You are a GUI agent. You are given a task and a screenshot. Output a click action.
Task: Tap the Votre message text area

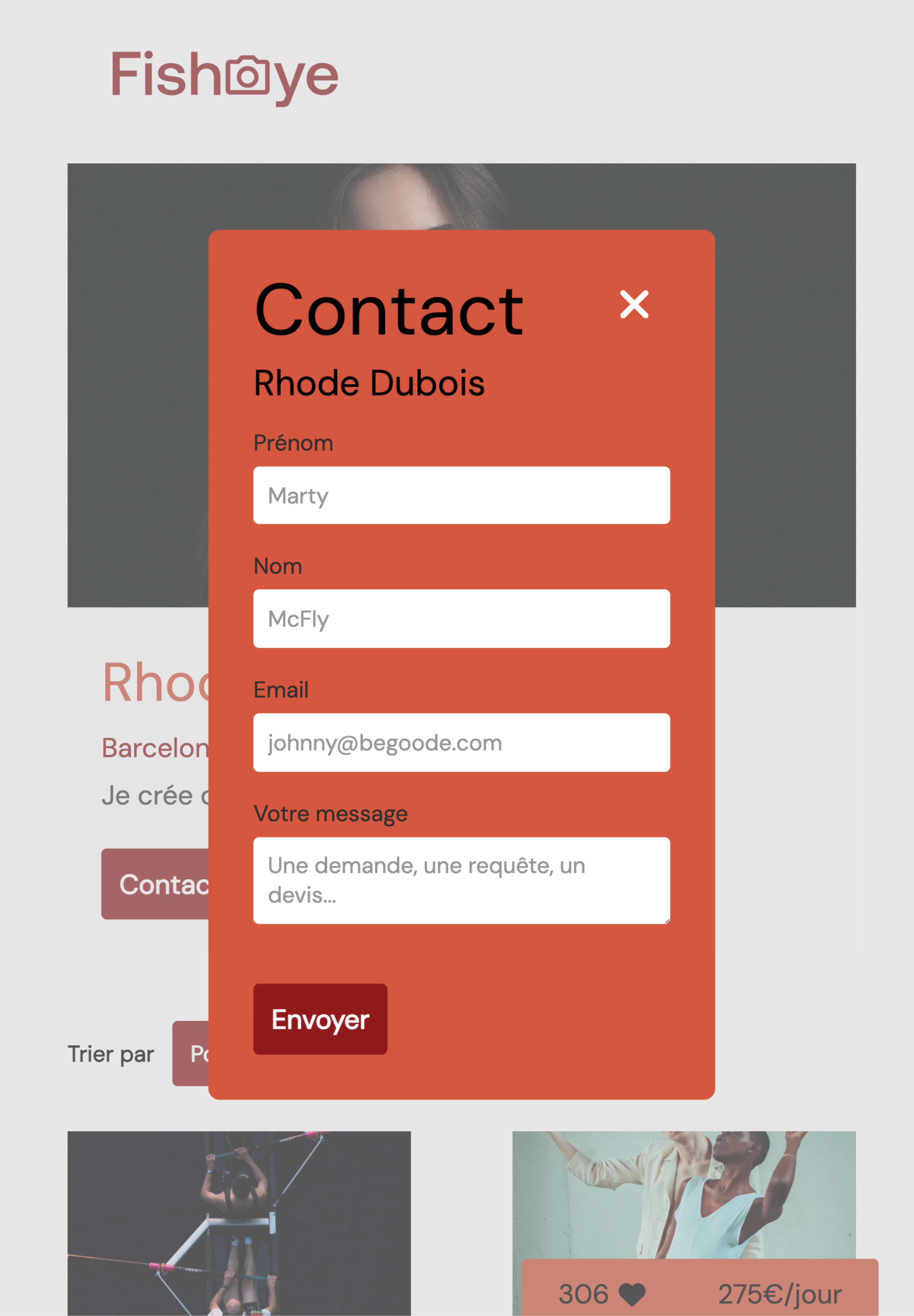(461, 880)
